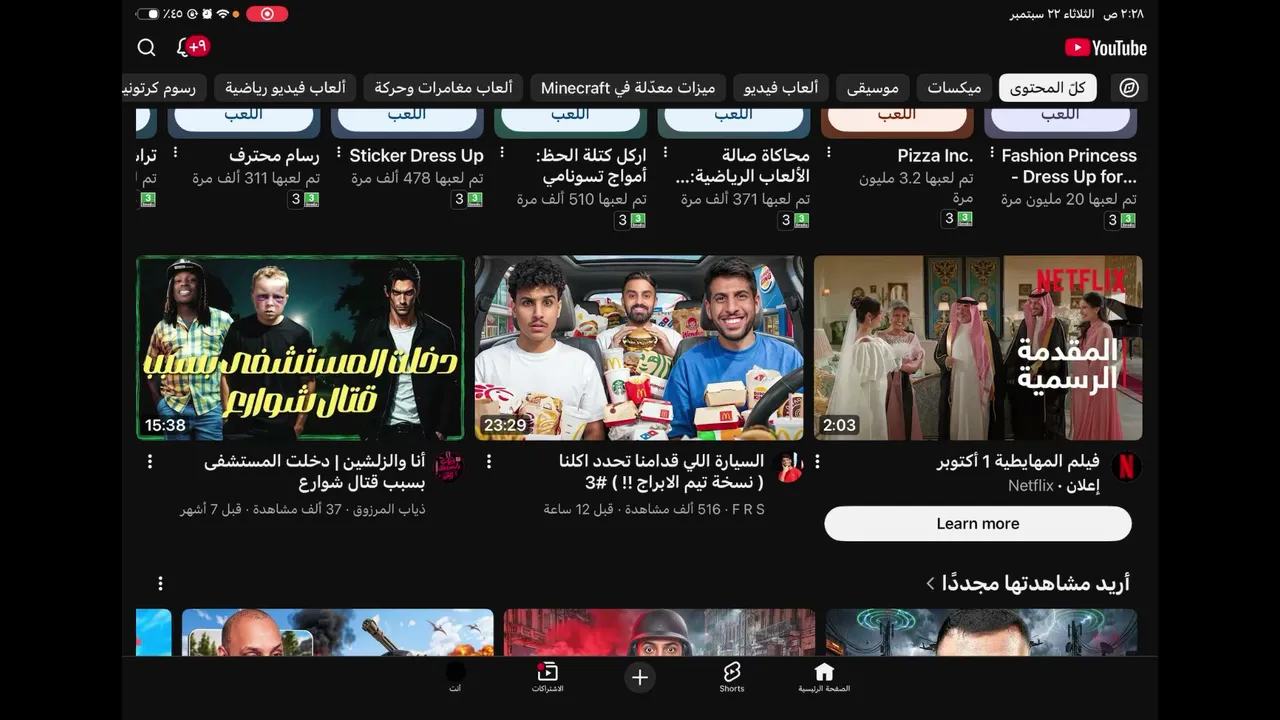Image resolution: width=1280 pixels, height=720 pixels.
Task: Go to the الاشتراكات subscriptions tab
Action: click(x=547, y=677)
